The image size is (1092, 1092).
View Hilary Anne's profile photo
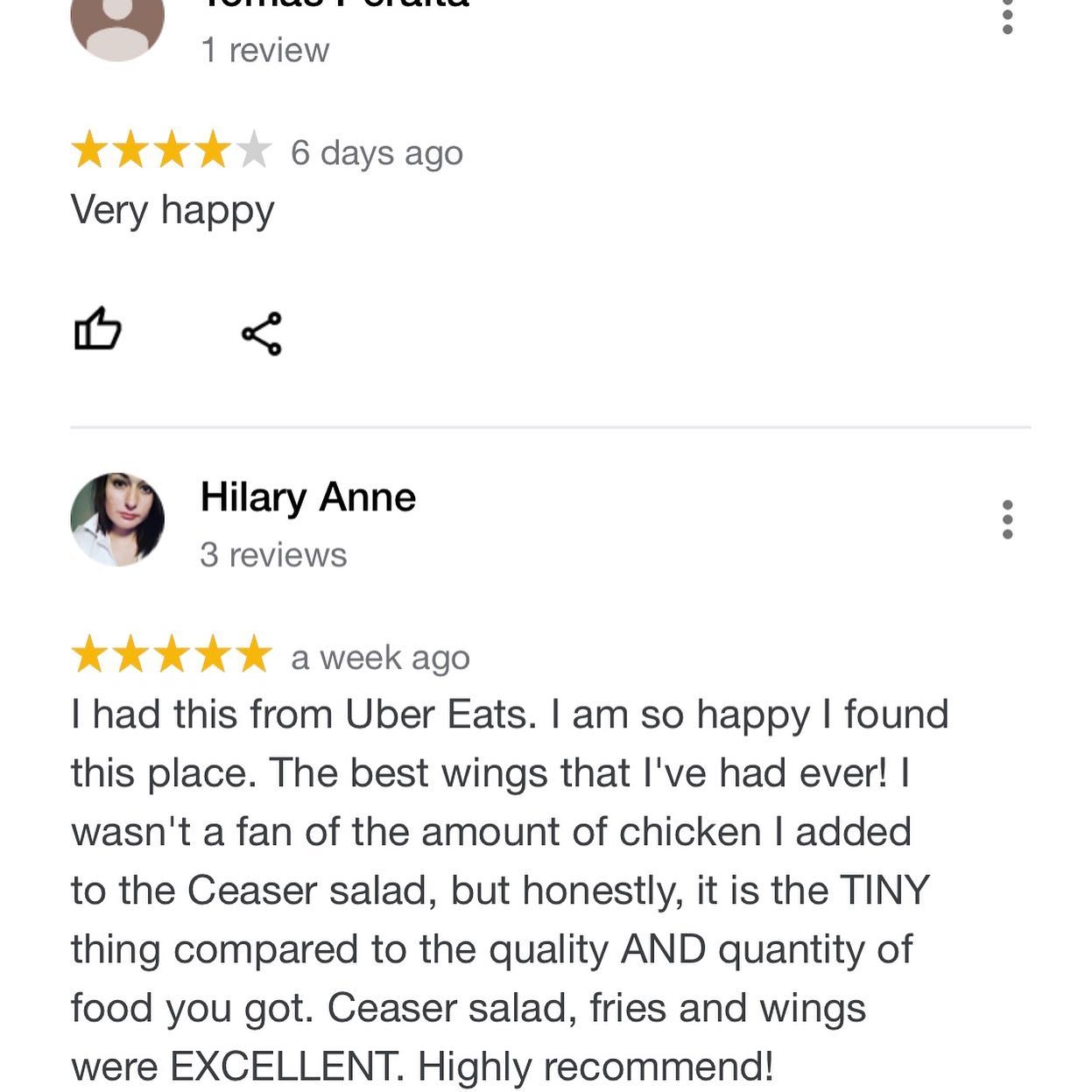117,519
